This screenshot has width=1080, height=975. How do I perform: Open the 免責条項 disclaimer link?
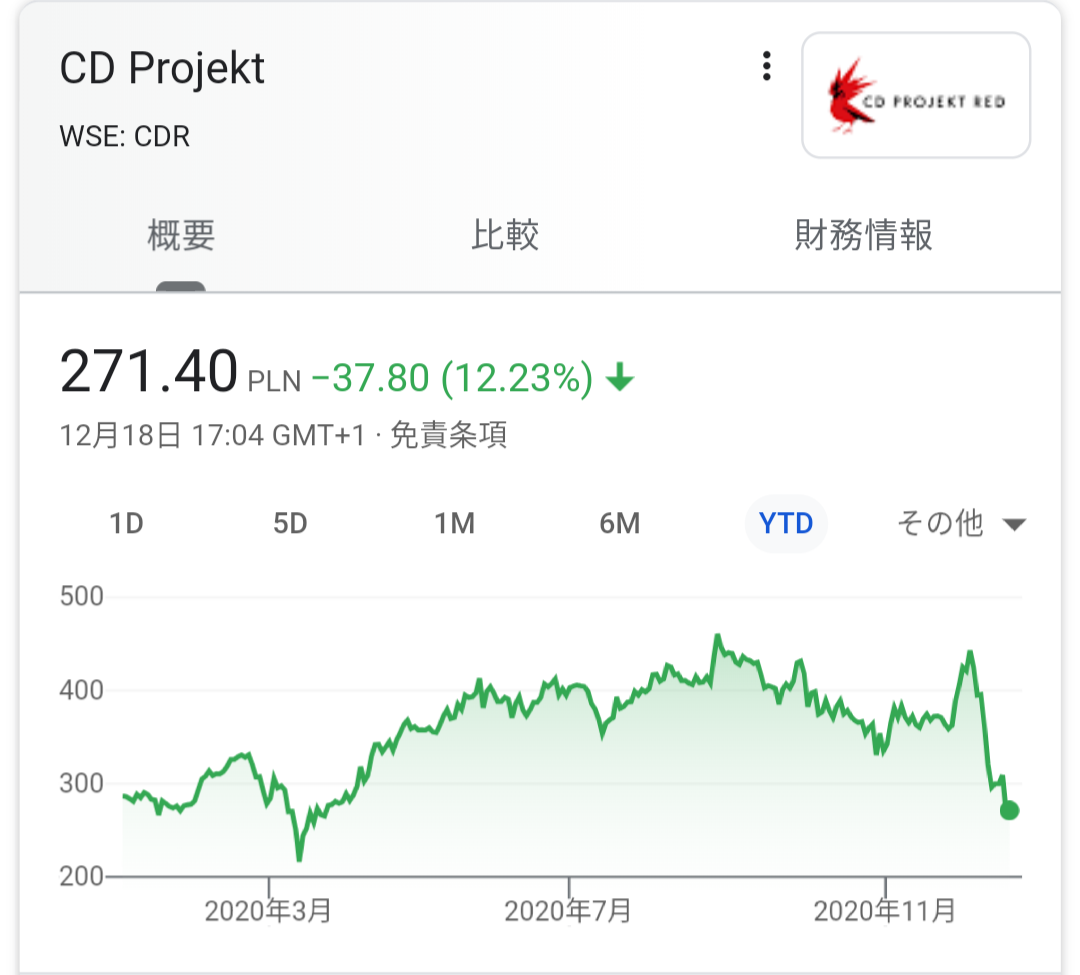pyautogui.click(x=447, y=435)
